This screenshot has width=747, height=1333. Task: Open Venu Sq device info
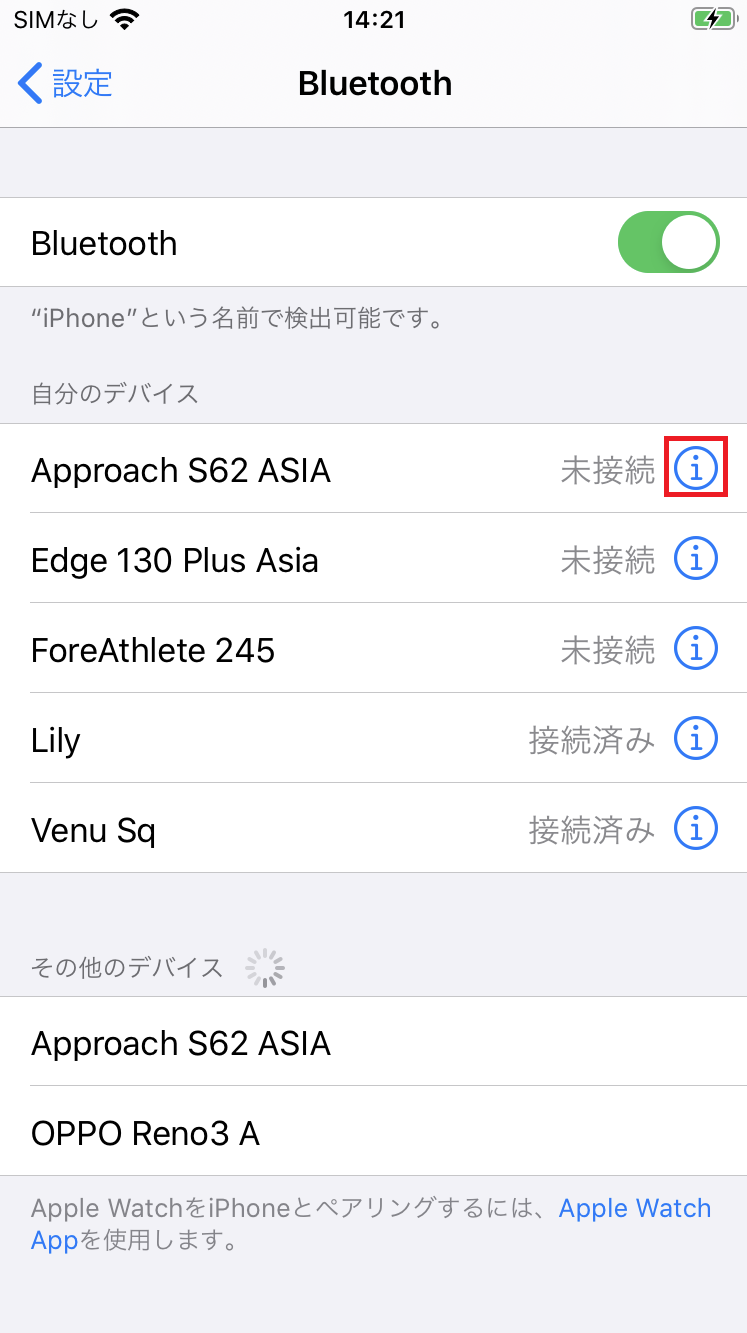[696, 829]
